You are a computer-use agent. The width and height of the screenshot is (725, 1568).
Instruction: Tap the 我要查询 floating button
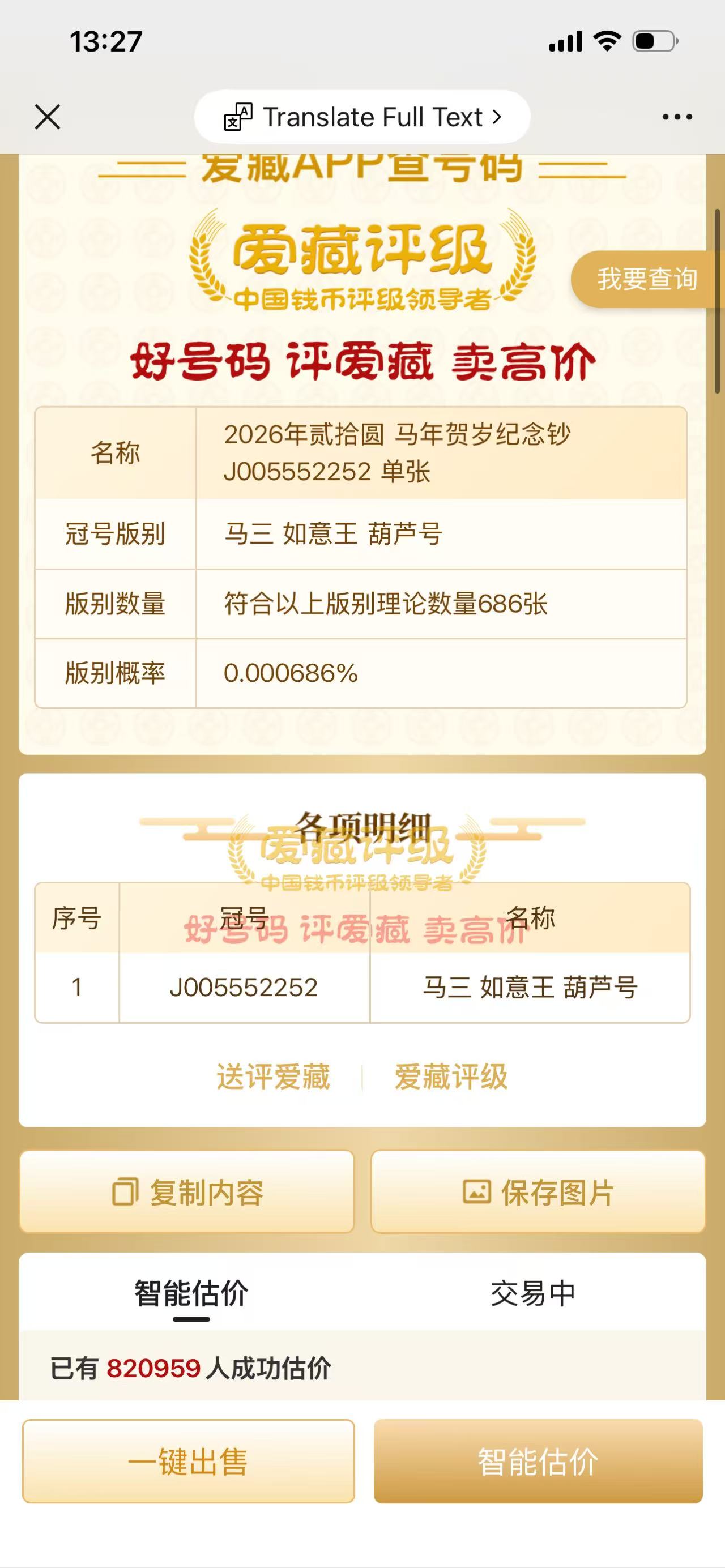tap(646, 279)
